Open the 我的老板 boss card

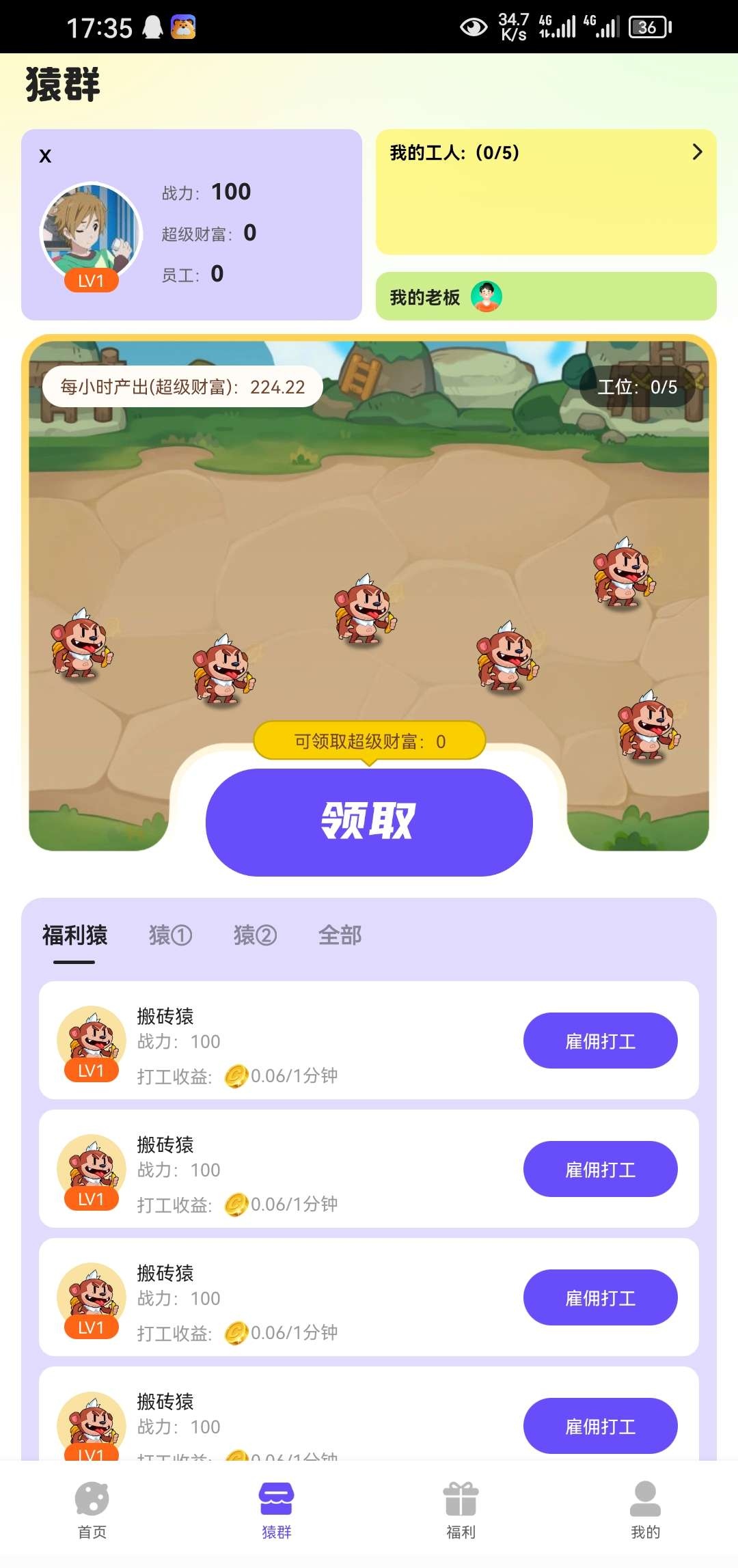pyautogui.click(x=546, y=297)
